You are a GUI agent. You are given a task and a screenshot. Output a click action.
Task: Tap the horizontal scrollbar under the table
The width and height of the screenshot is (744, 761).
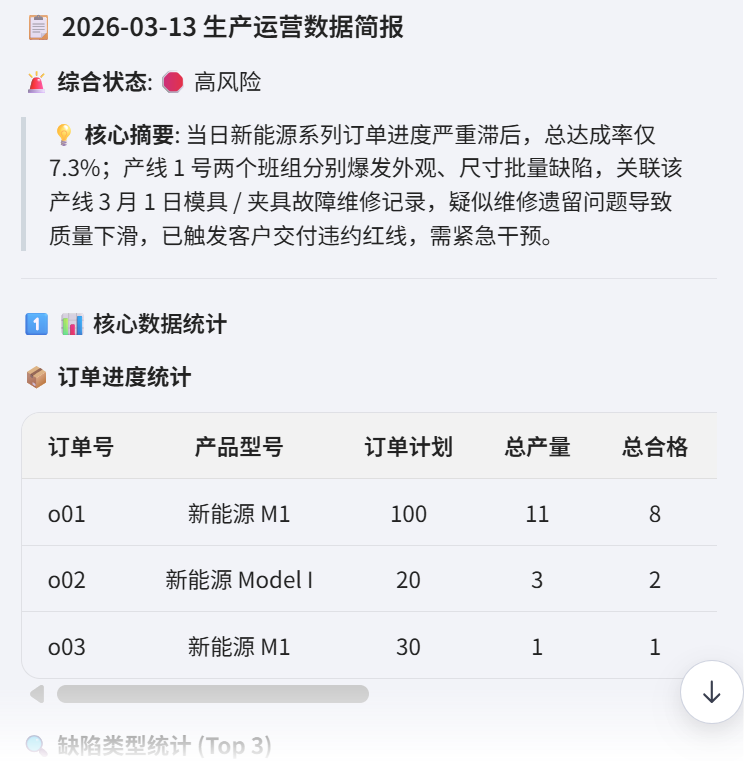tap(213, 694)
